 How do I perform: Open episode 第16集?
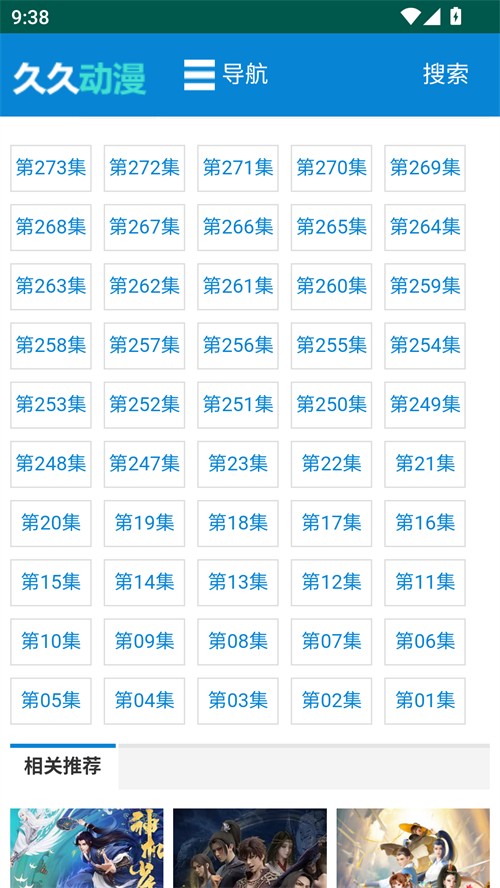click(x=425, y=523)
